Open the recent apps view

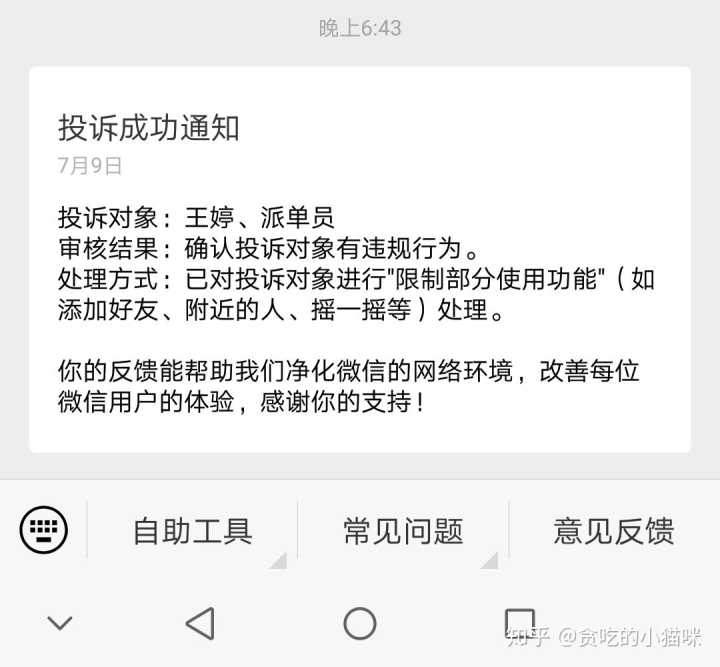coord(519,623)
